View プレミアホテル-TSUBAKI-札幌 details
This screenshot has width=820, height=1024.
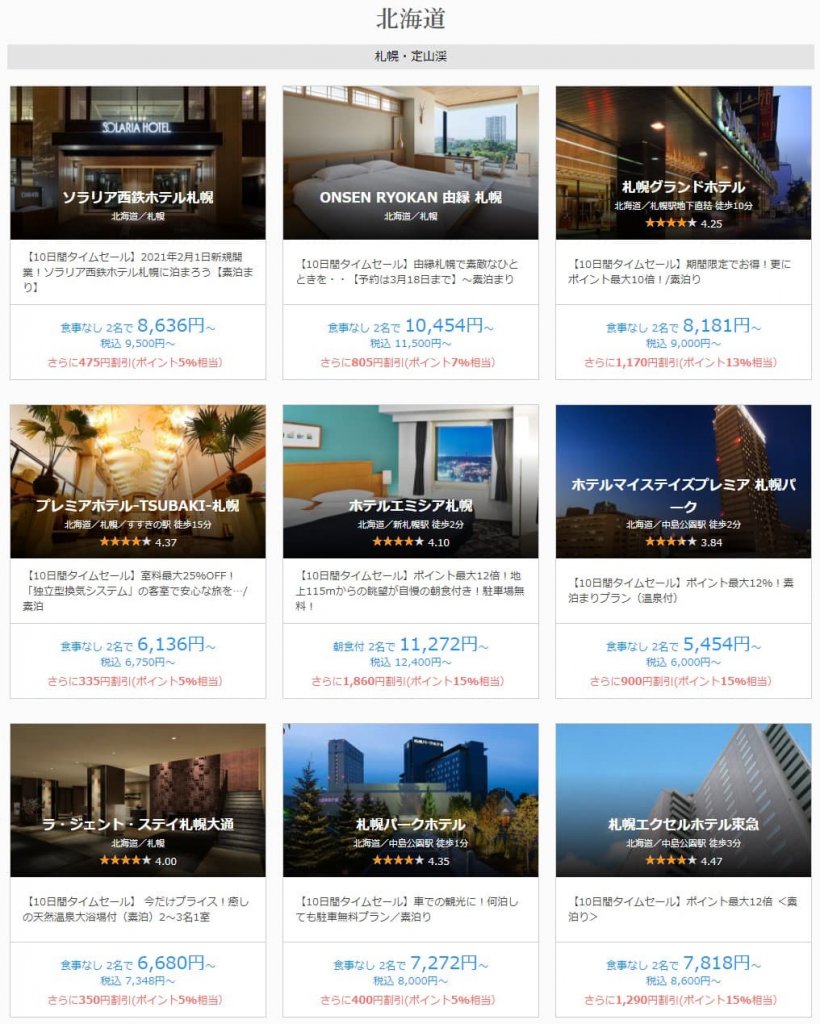click(x=138, y=505)
